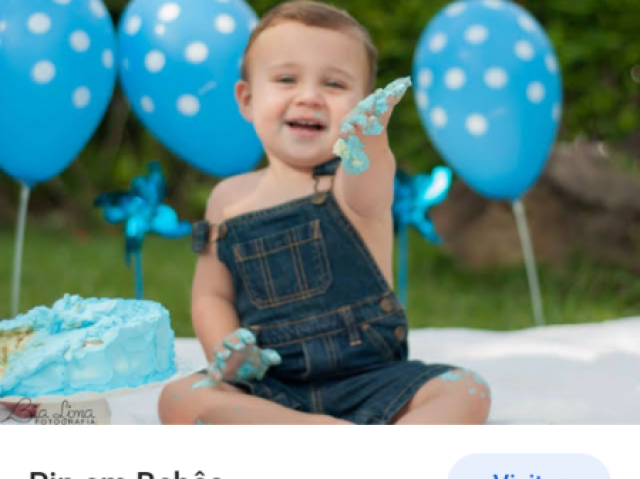
Task: Tap the Visit button for this pin
Action: click(x=528, y=470)
